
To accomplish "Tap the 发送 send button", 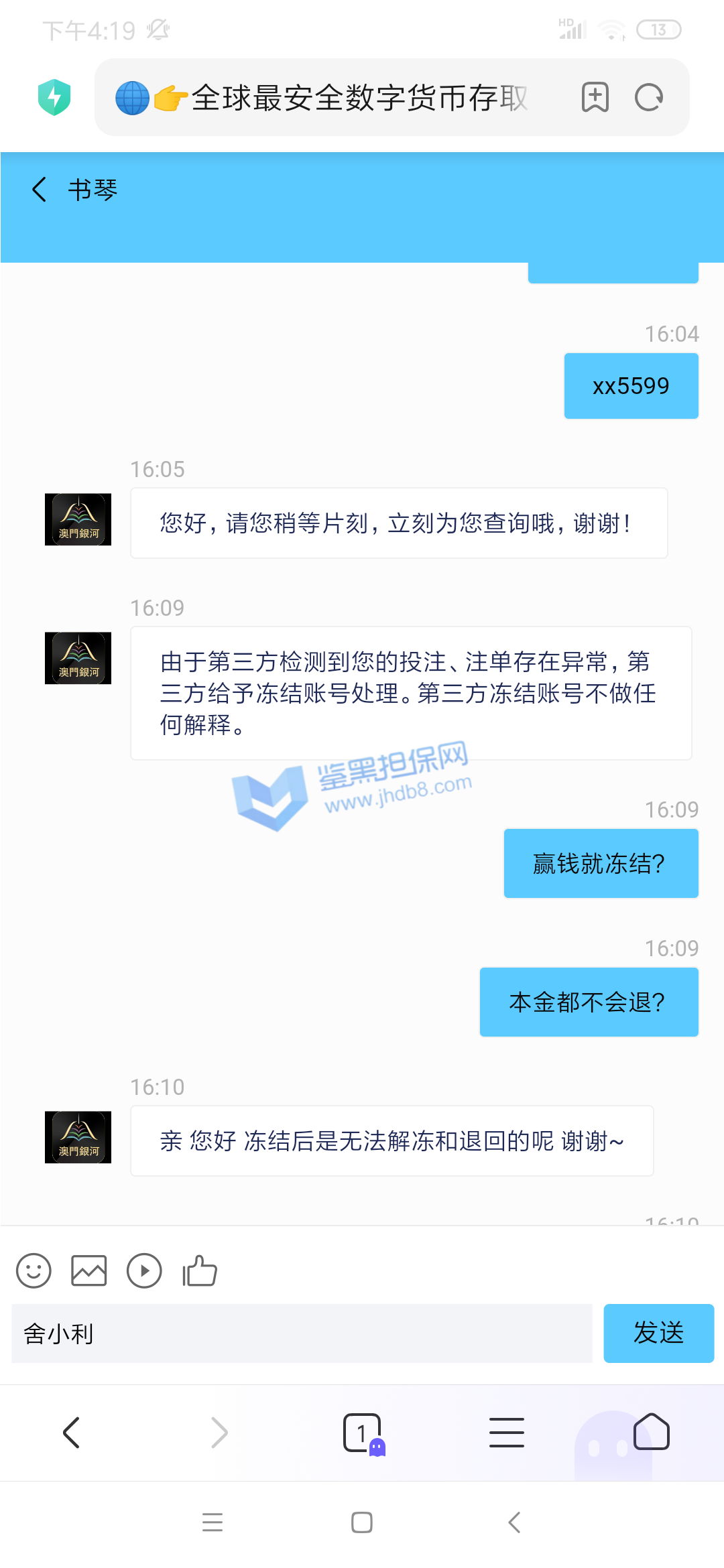I will click(658, 1333).
